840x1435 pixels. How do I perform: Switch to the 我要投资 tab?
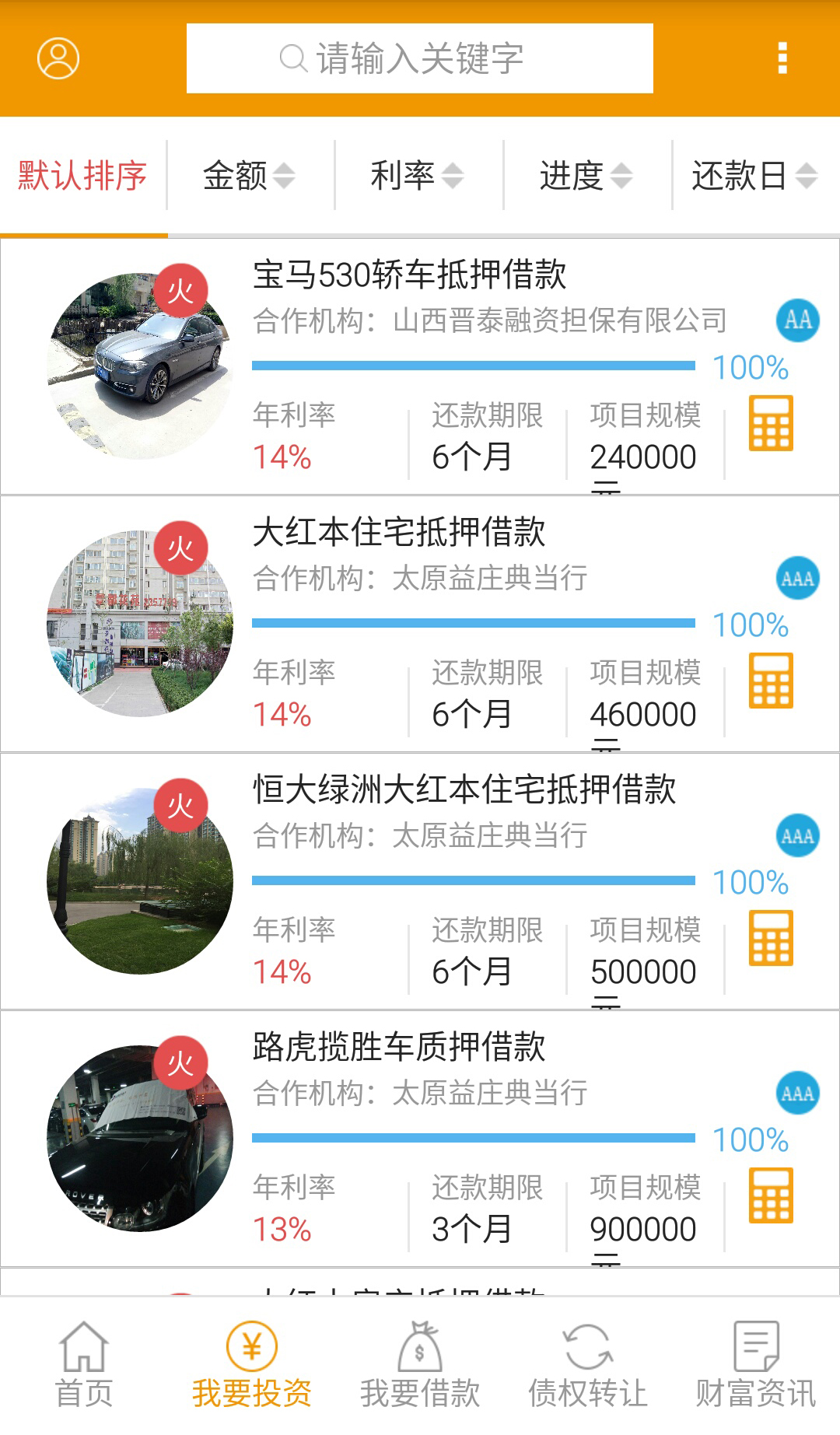252,1366
